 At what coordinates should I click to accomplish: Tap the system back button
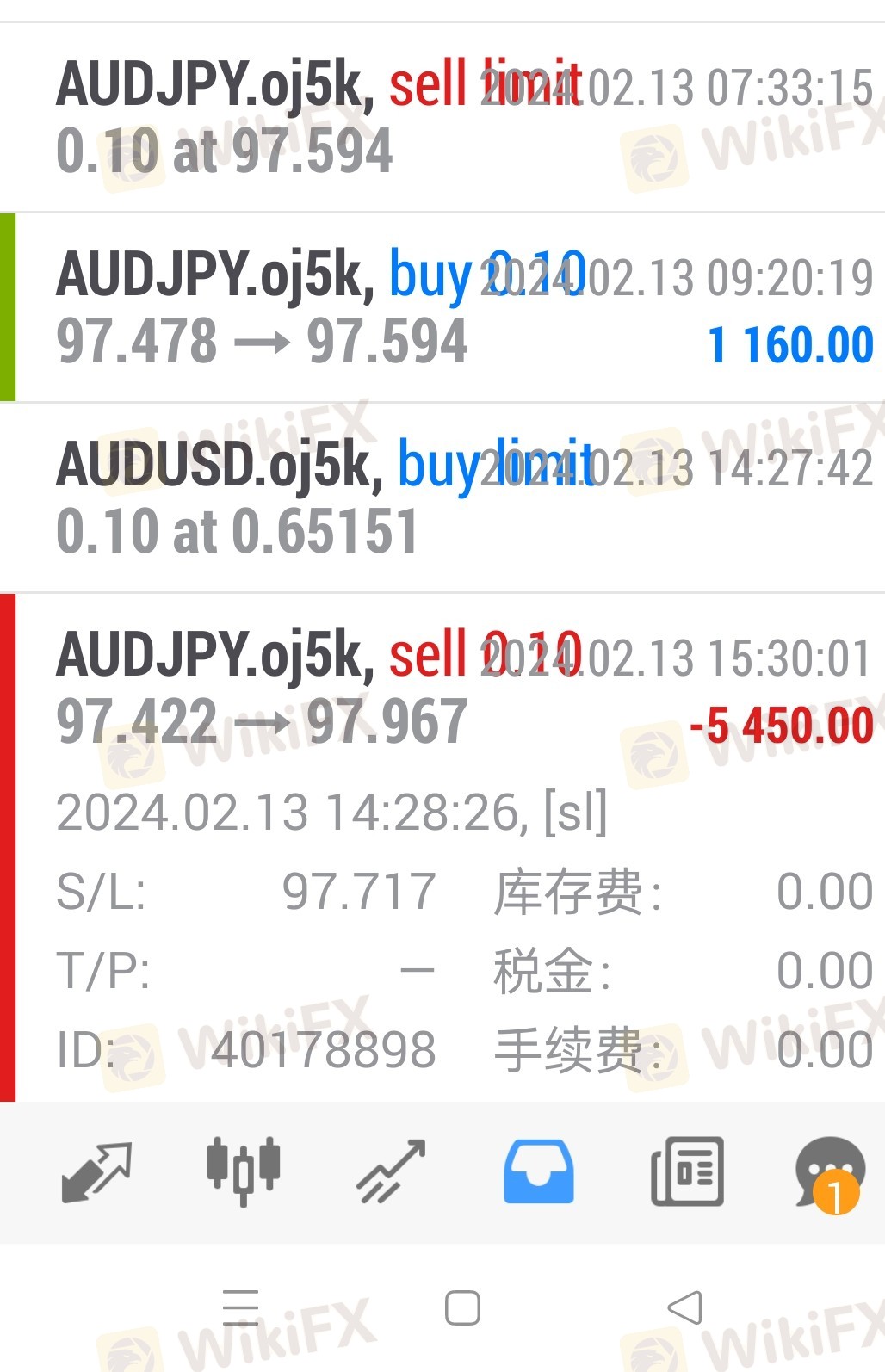click(x=685, y=1308)
